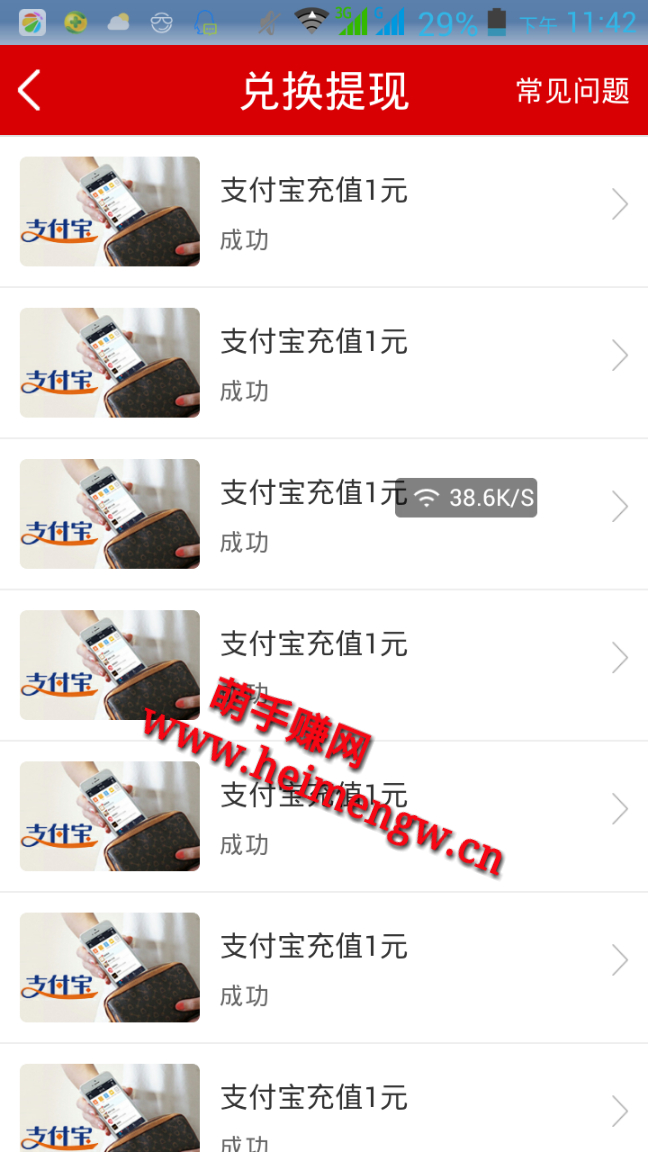Go back using the header arrow
The image size is (648, 1152).
coord(30,91)
